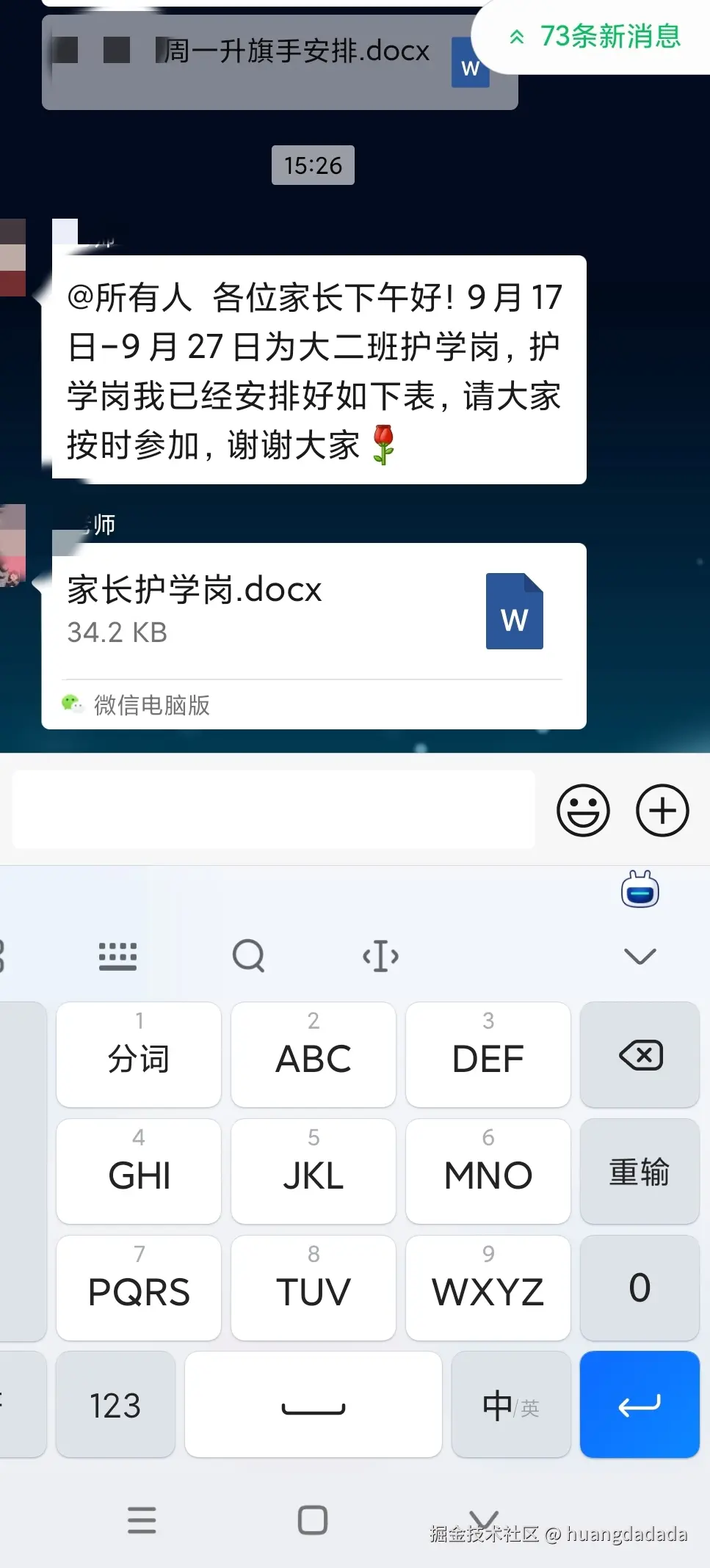Screen dimensions: 710x1568
Task: Open the emoji panel
Action: pos(582,810)
